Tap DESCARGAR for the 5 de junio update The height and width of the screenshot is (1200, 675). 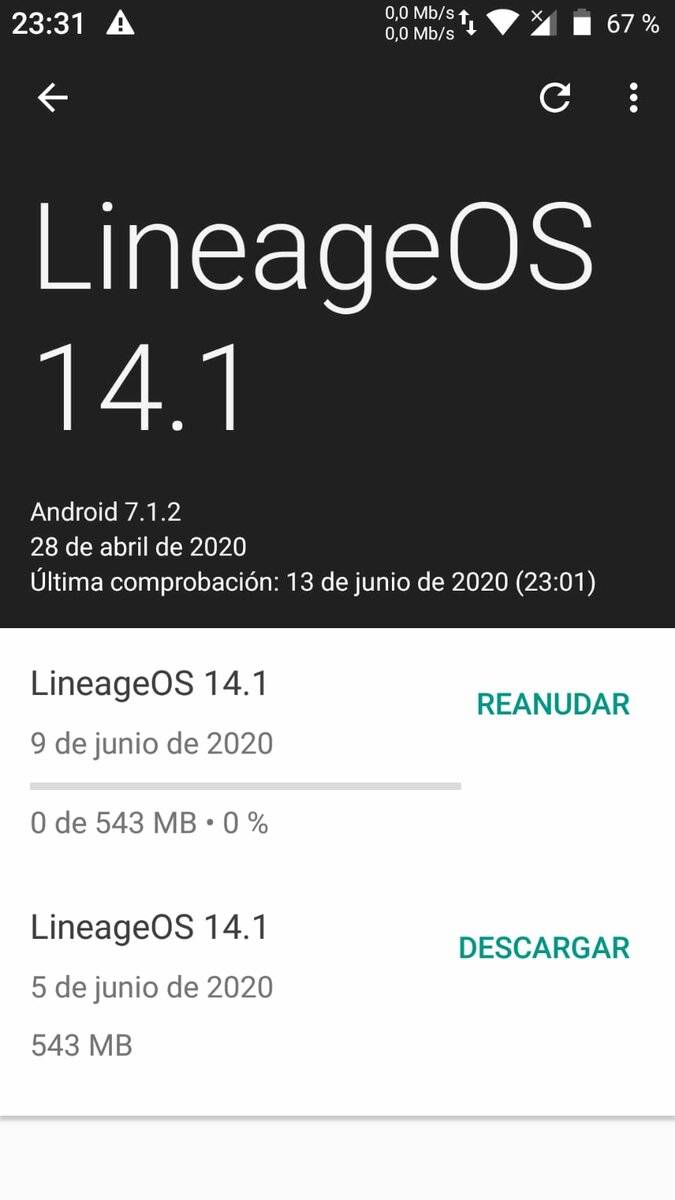point(544,948)
